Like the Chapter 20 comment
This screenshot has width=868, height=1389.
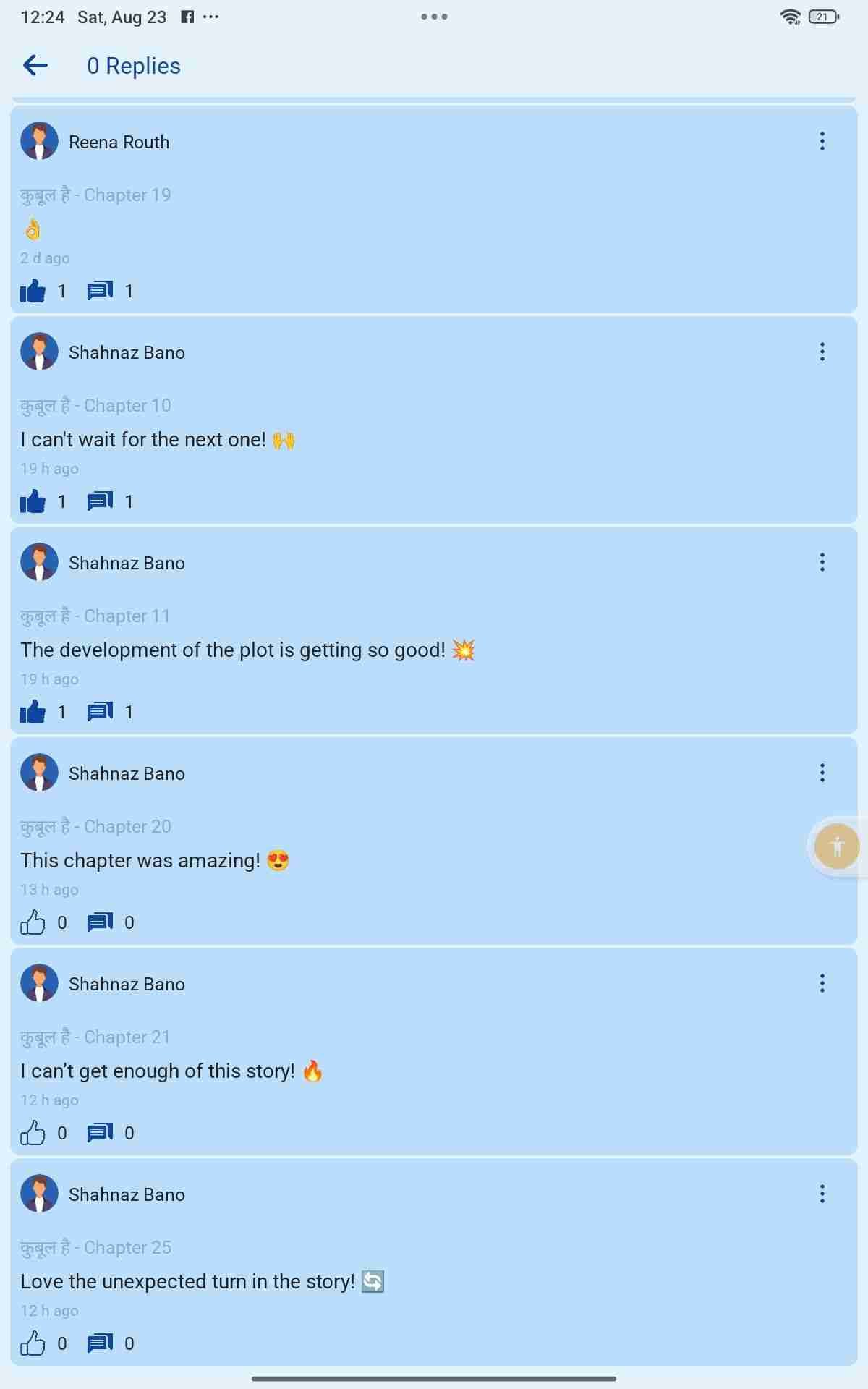33,923
